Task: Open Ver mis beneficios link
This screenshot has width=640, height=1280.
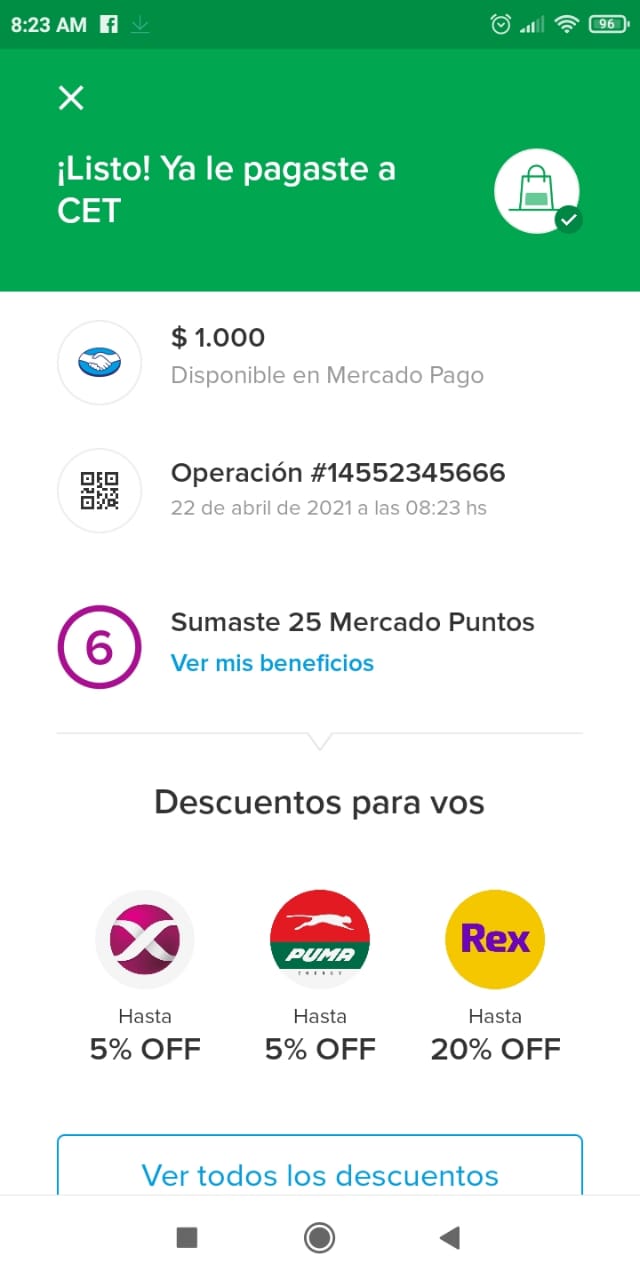Action: 272,663
